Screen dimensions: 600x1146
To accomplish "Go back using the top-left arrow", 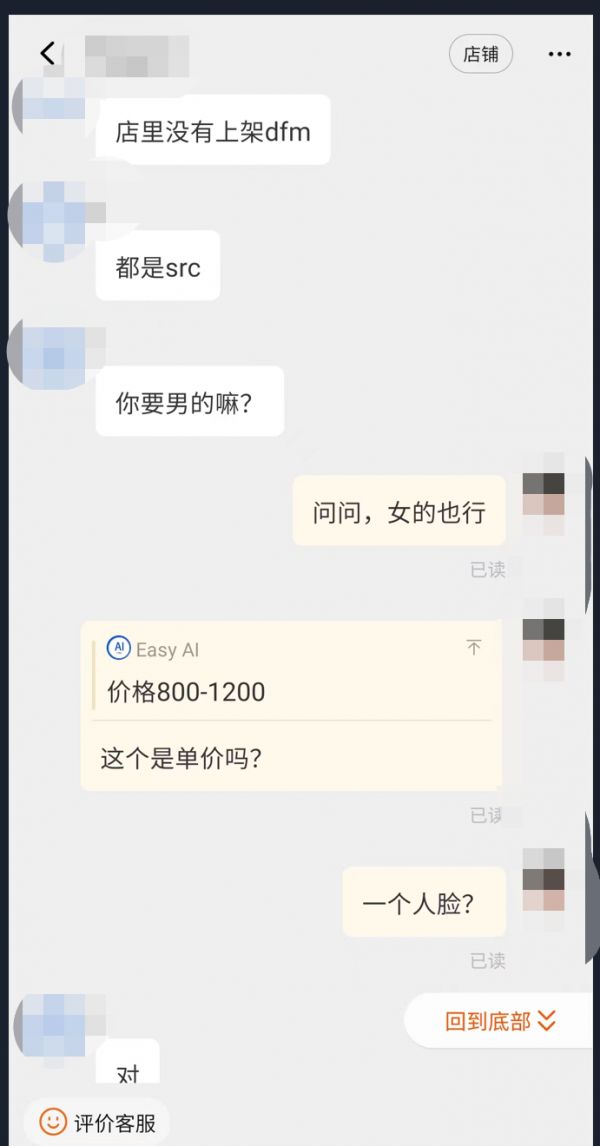I will click(x=48, y=53).
